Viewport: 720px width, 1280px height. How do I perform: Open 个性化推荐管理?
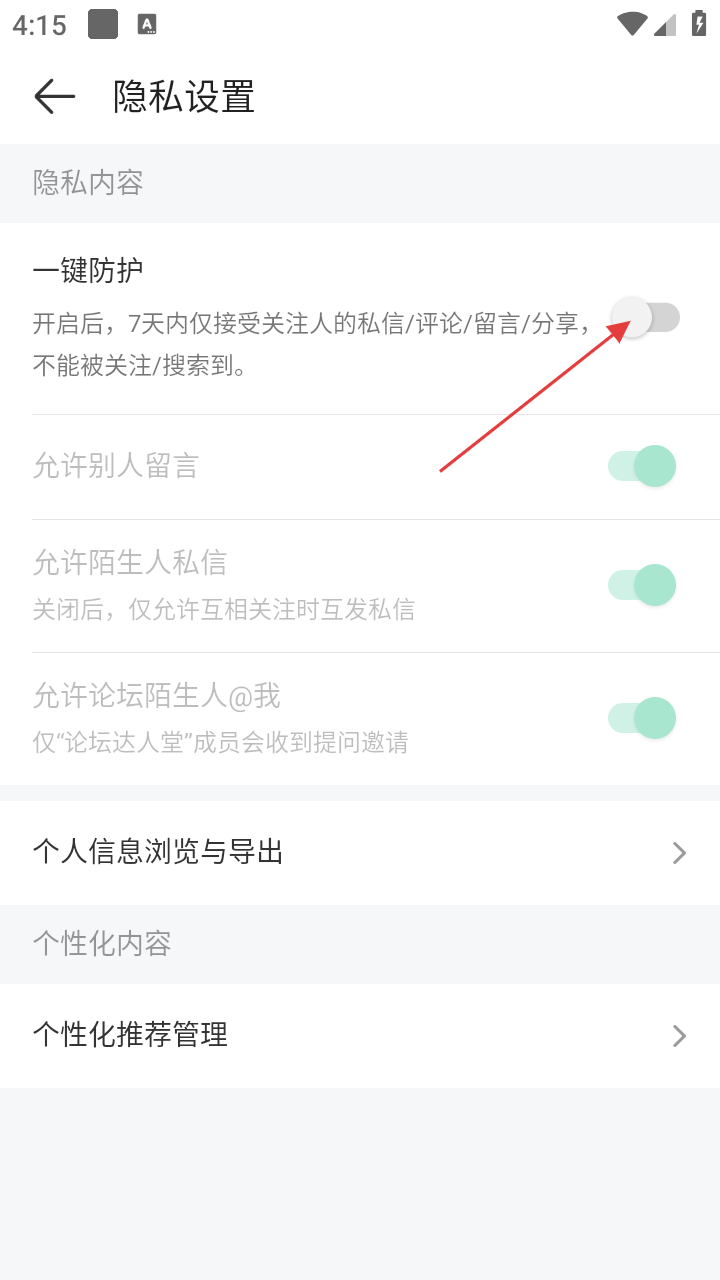(x=360, y=1035)
